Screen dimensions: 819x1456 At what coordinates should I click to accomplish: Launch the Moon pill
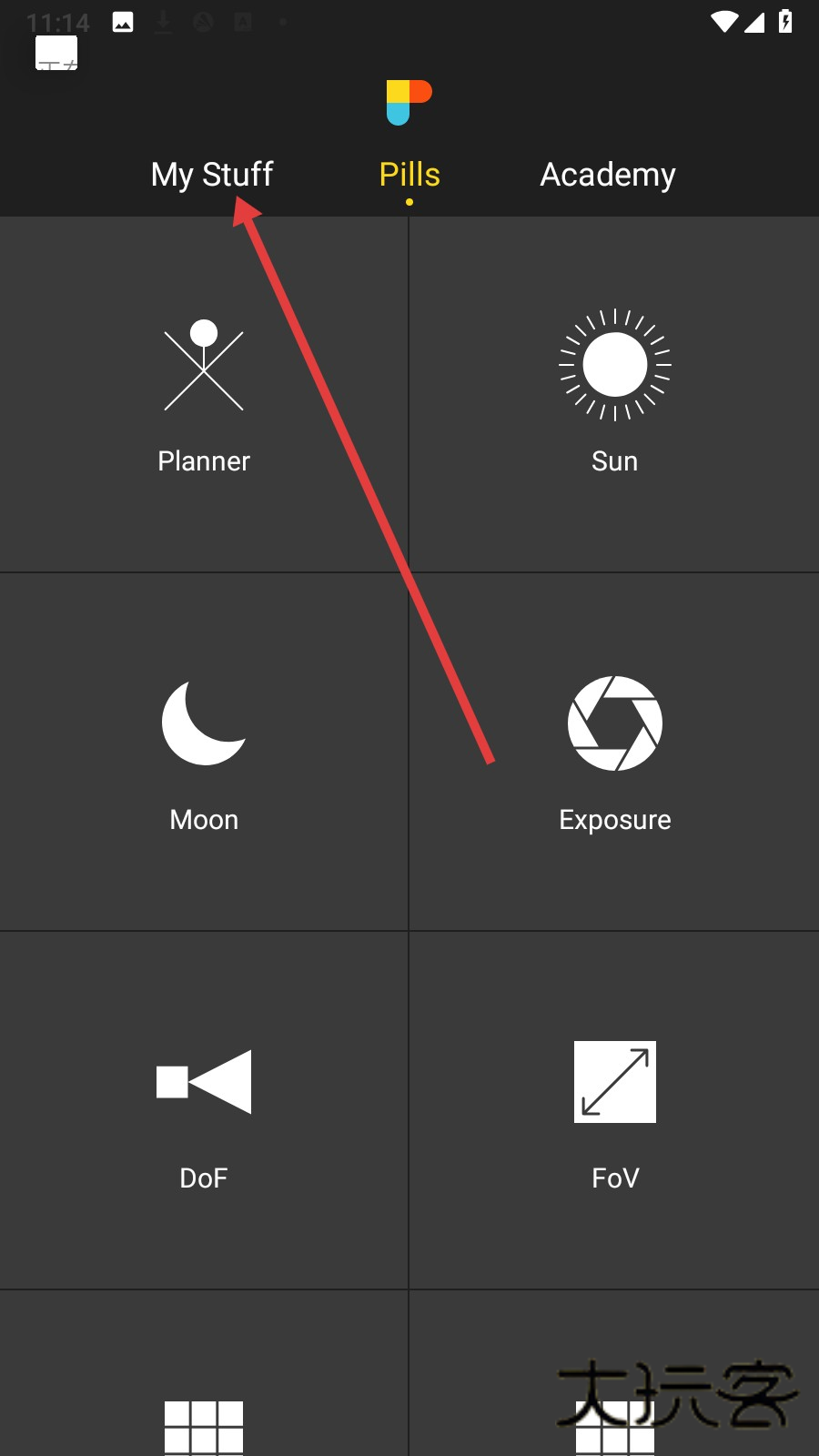[x=204, y=752]
